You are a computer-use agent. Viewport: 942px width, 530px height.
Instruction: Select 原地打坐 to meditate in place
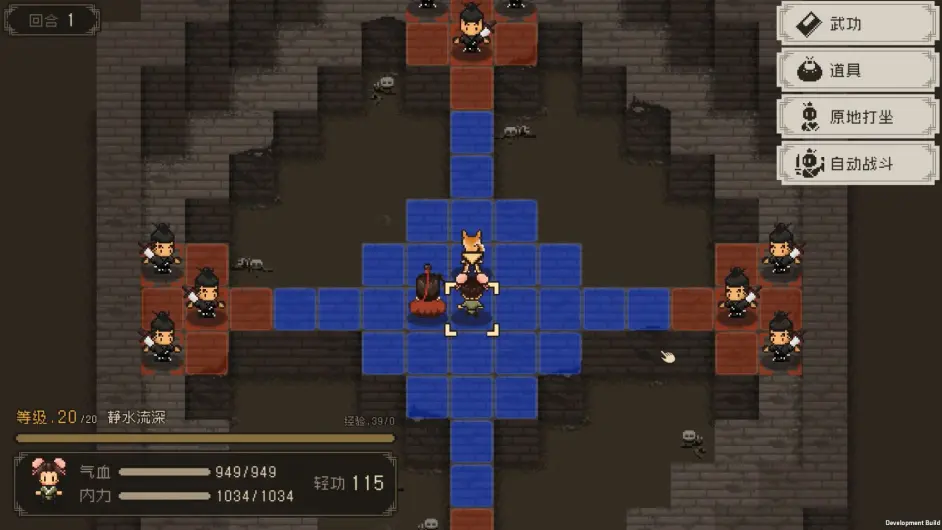[857, 117]
